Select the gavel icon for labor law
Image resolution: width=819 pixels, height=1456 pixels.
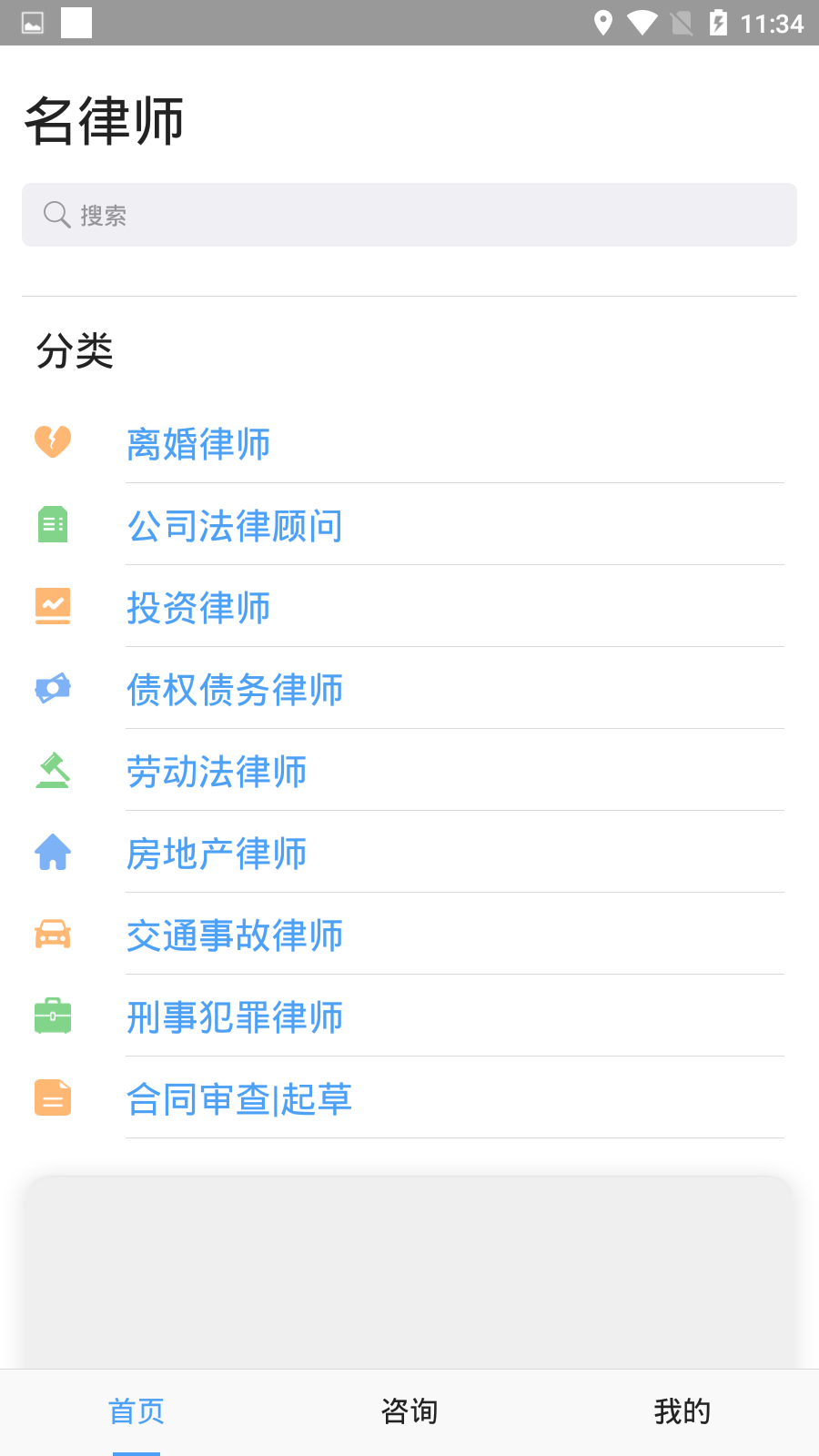pos(54,771)
